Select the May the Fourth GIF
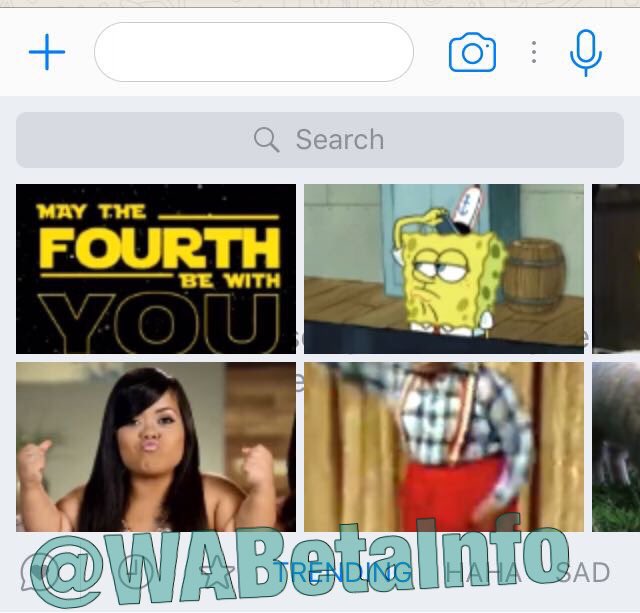 click(156, 269)
